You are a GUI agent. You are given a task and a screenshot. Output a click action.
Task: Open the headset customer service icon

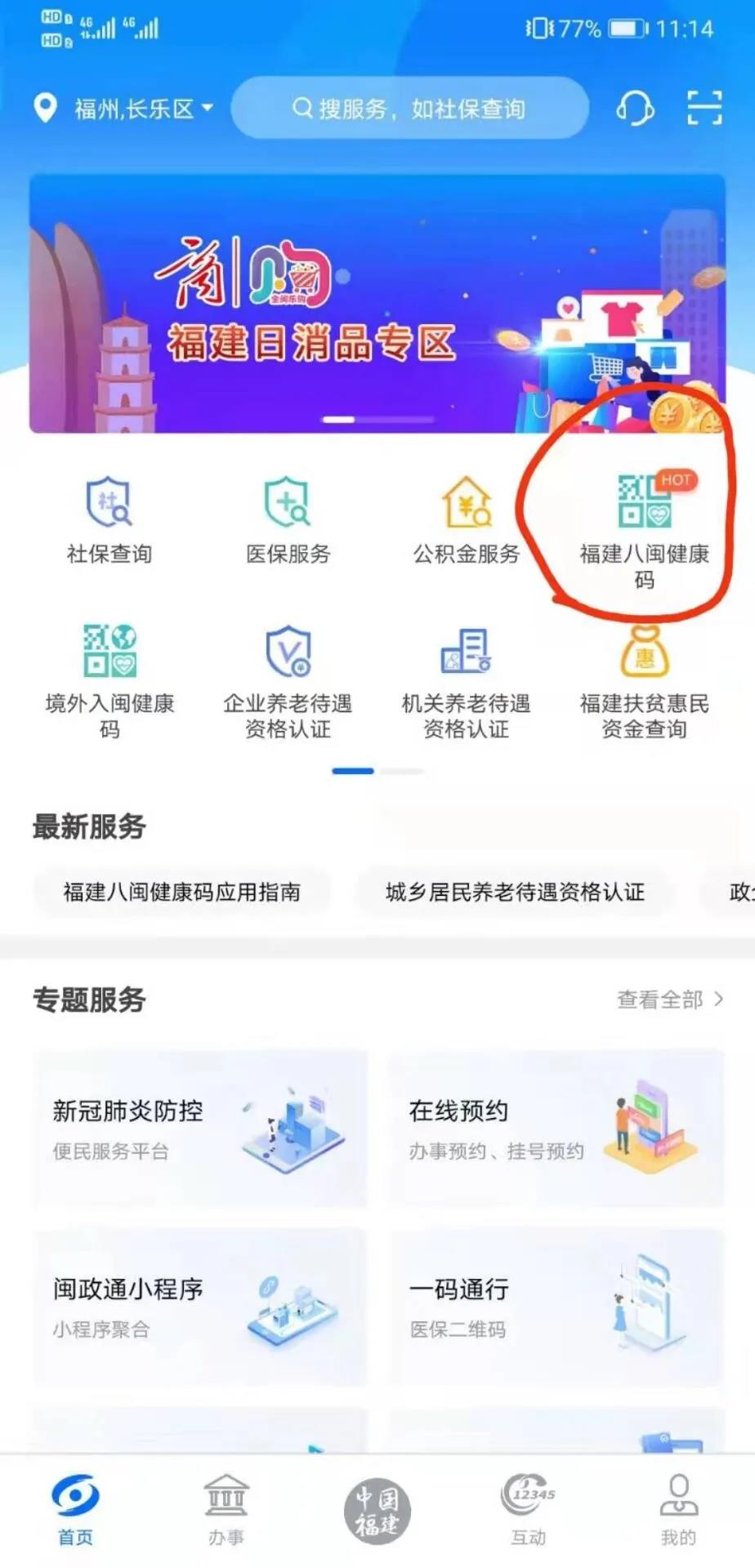click(636, 107)
